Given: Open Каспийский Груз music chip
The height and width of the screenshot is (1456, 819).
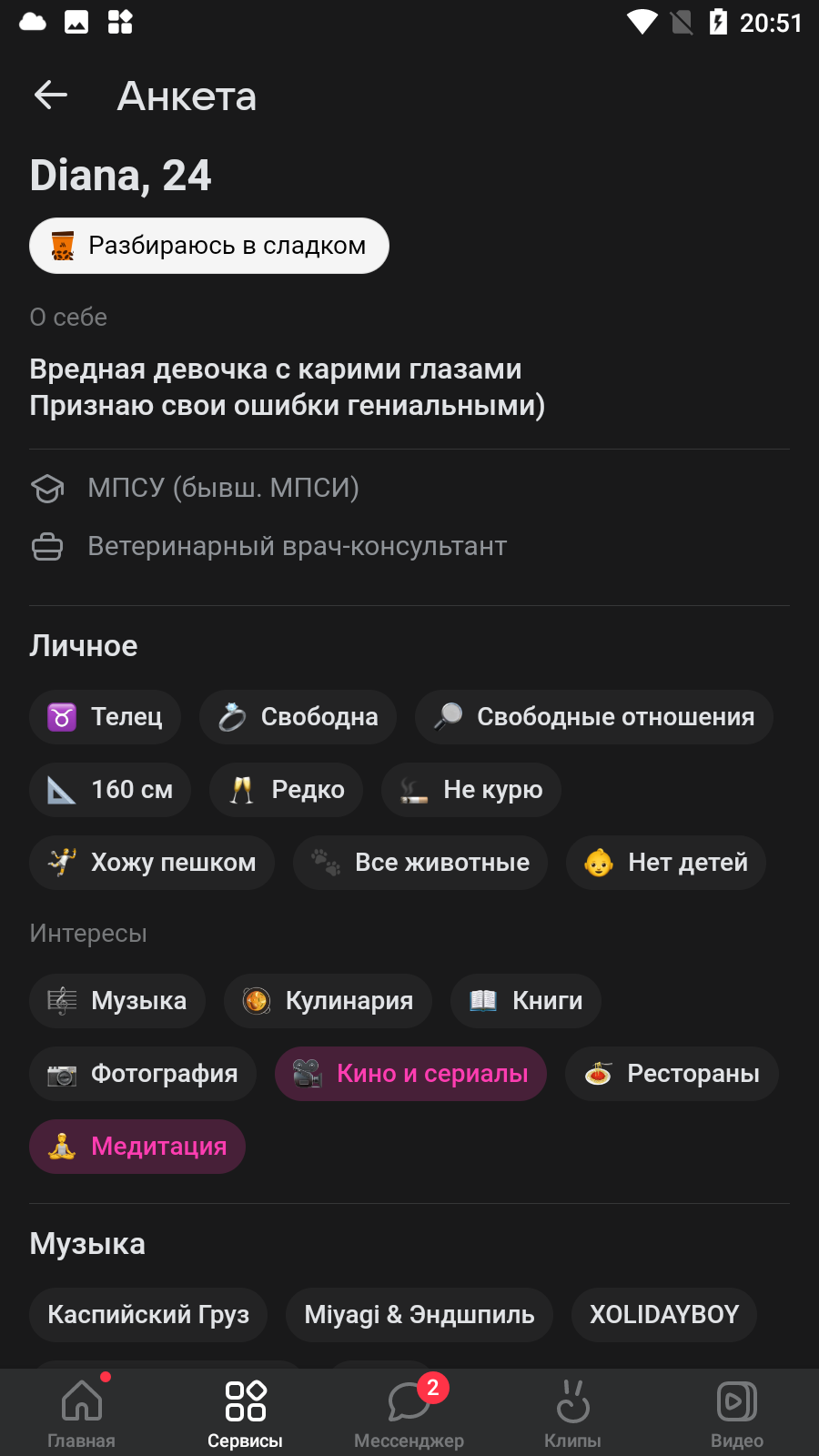Looking at the screenshot, I should pyautogui.click(x=148, y=1315).
